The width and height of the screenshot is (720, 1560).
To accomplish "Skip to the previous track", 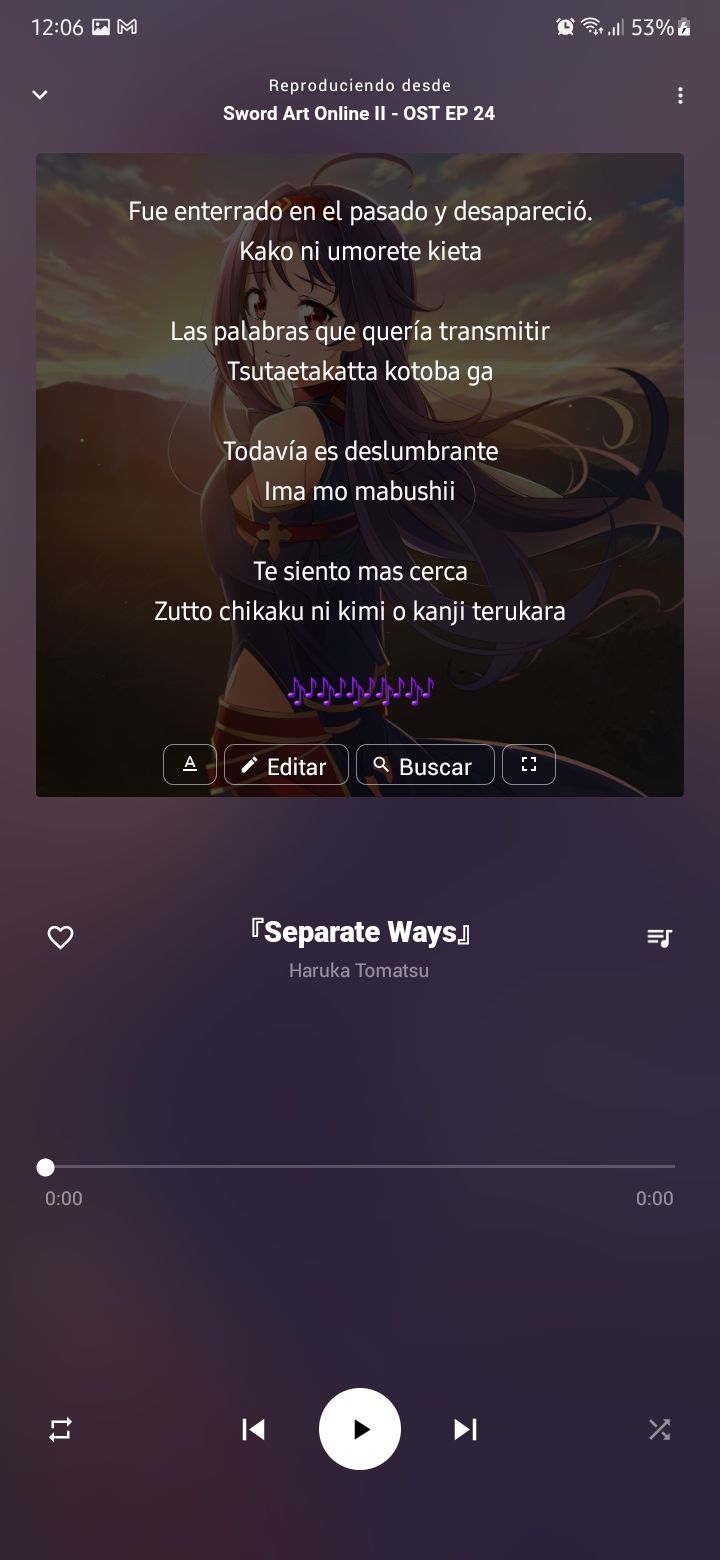I will click(x=254, y=1430).
